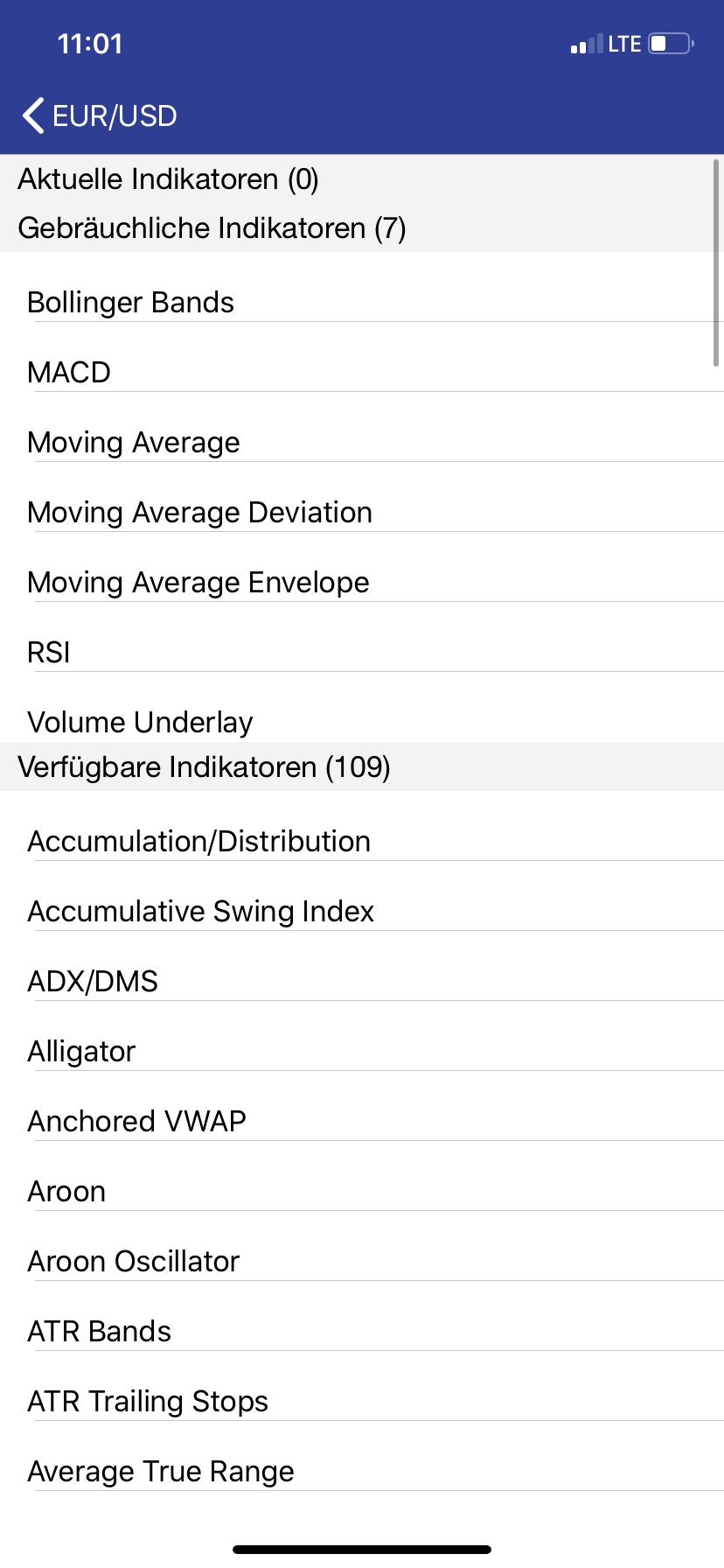The height and width of the screenshot is (1568, 724).
Task: Tap the Aroon indicator row
Action: coord(362,1191)
